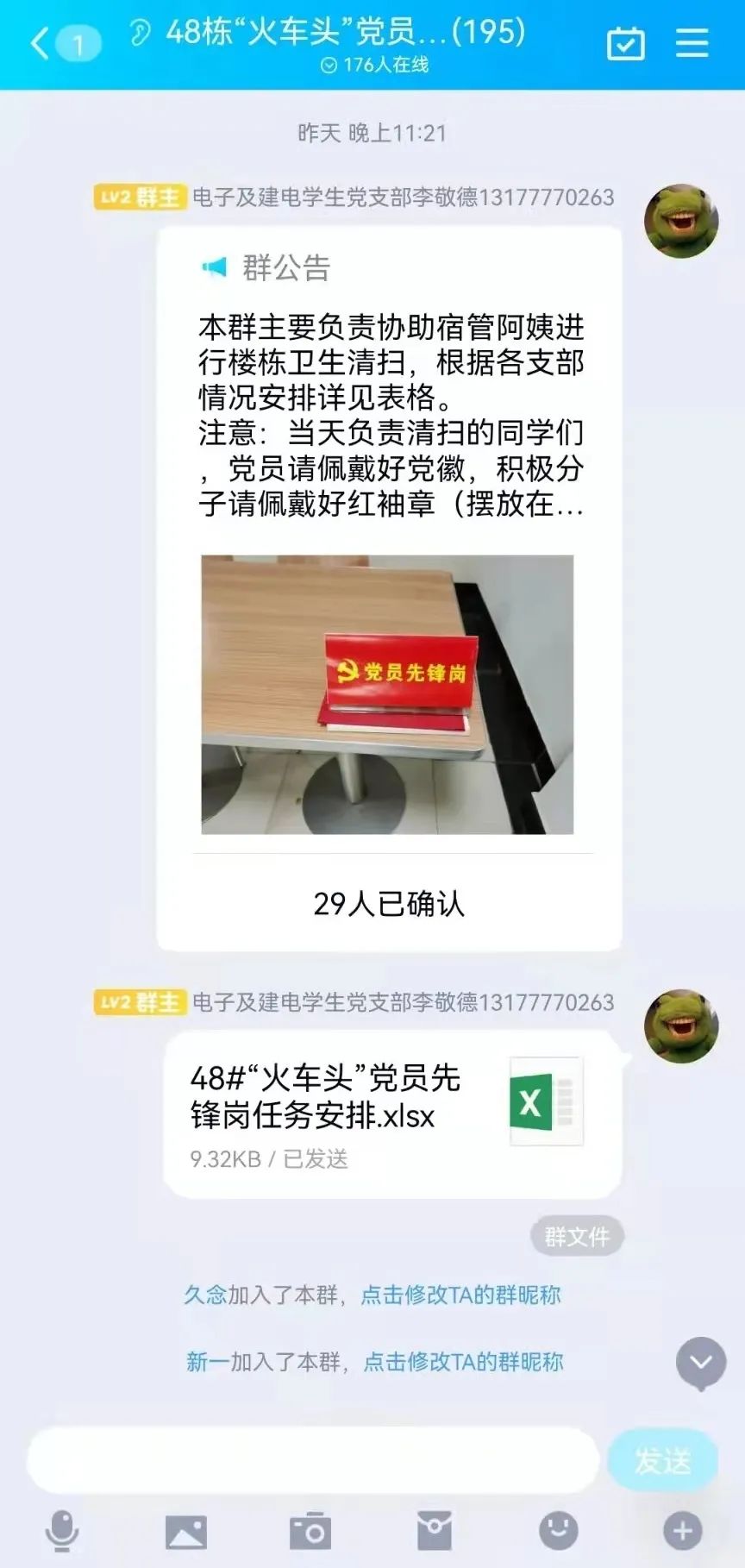This screenshot has height=1568, width=745.
Task: Record a voice message with microphone
Action: click(x=62, y=1531)
